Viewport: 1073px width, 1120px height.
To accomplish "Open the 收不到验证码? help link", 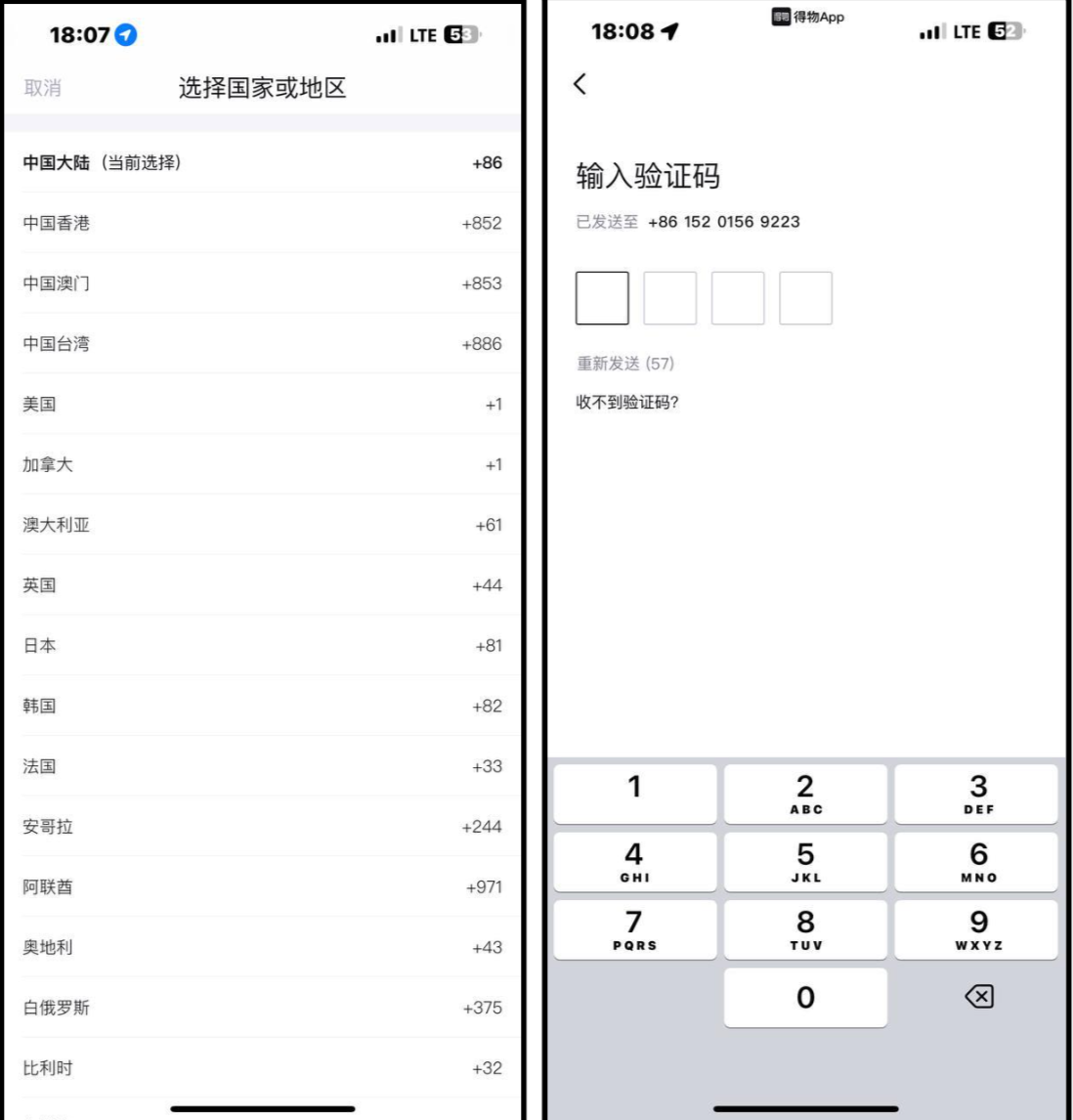I will point(626,402).
